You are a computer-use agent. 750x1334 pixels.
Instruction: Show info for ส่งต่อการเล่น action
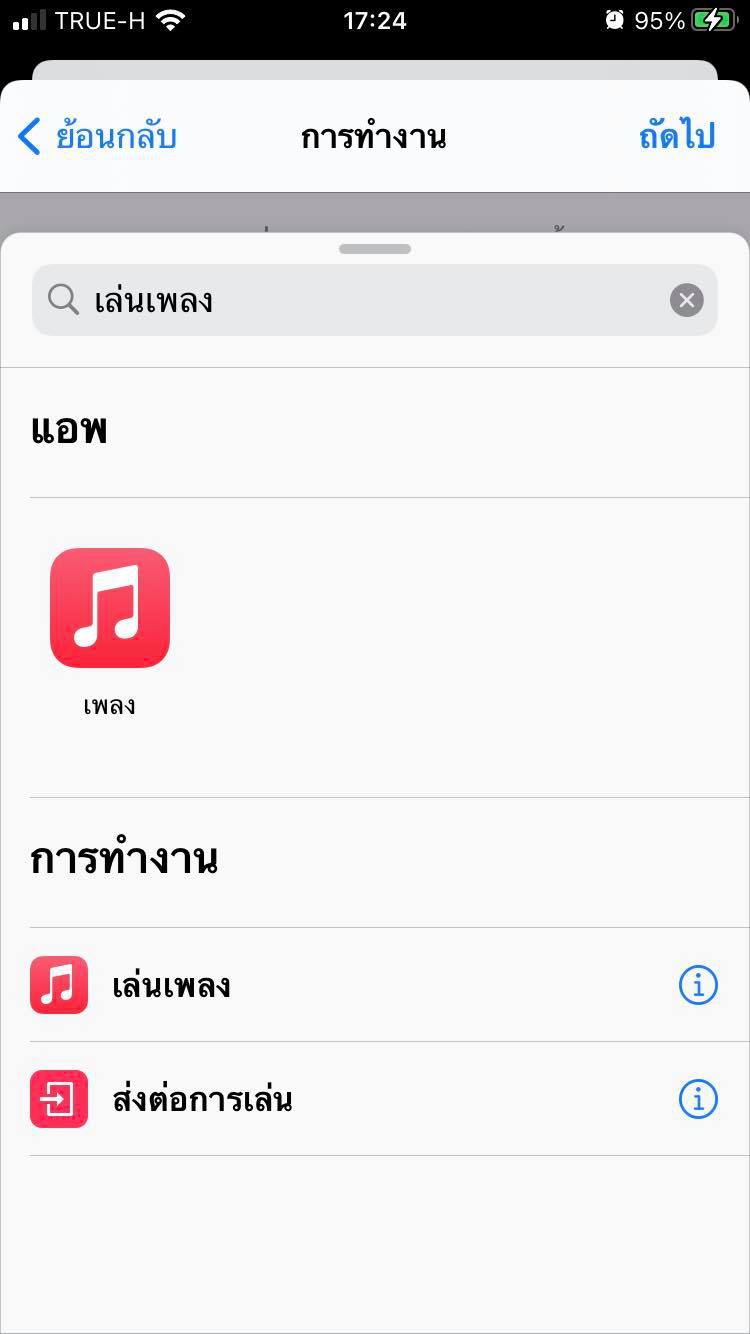tap(698, 1100)
